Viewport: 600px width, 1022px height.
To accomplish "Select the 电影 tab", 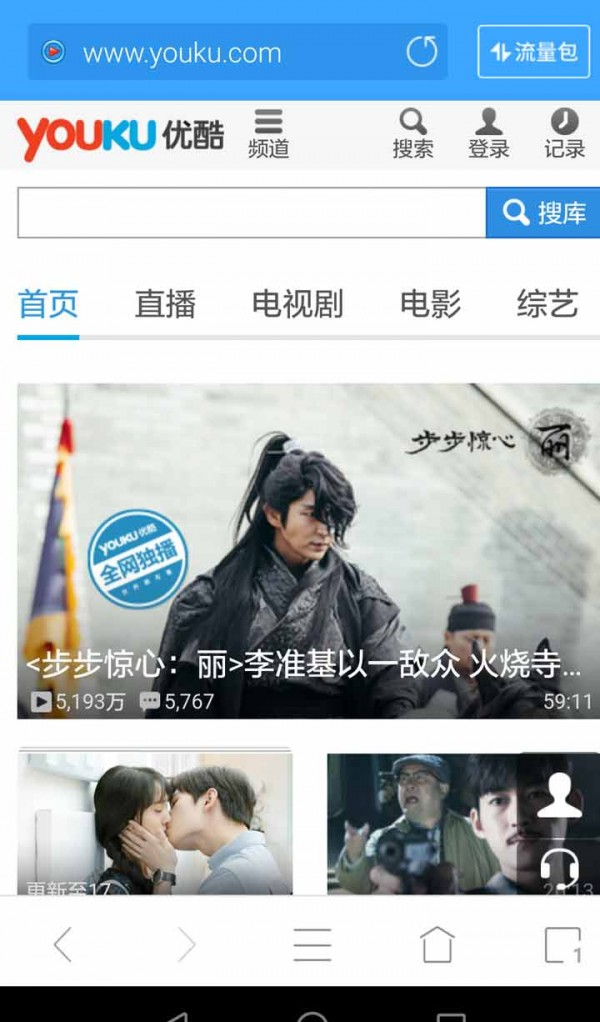I will 430,304.
